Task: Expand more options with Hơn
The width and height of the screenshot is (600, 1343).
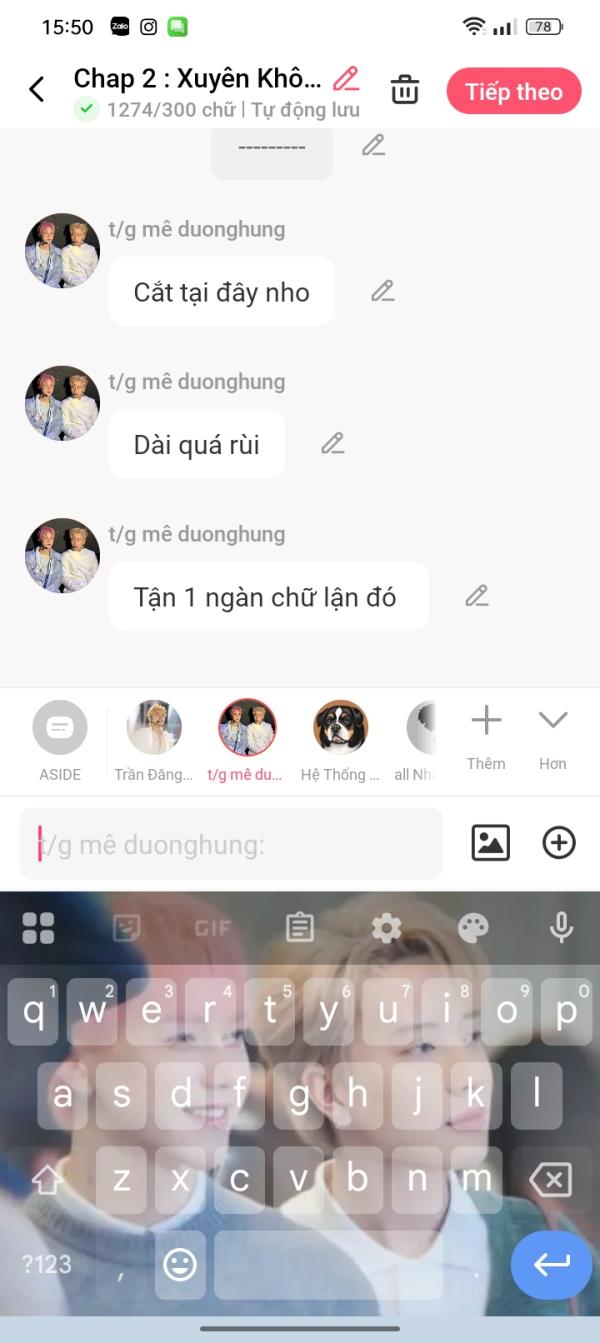Action: pyautogui.click(x=552, y=735)
